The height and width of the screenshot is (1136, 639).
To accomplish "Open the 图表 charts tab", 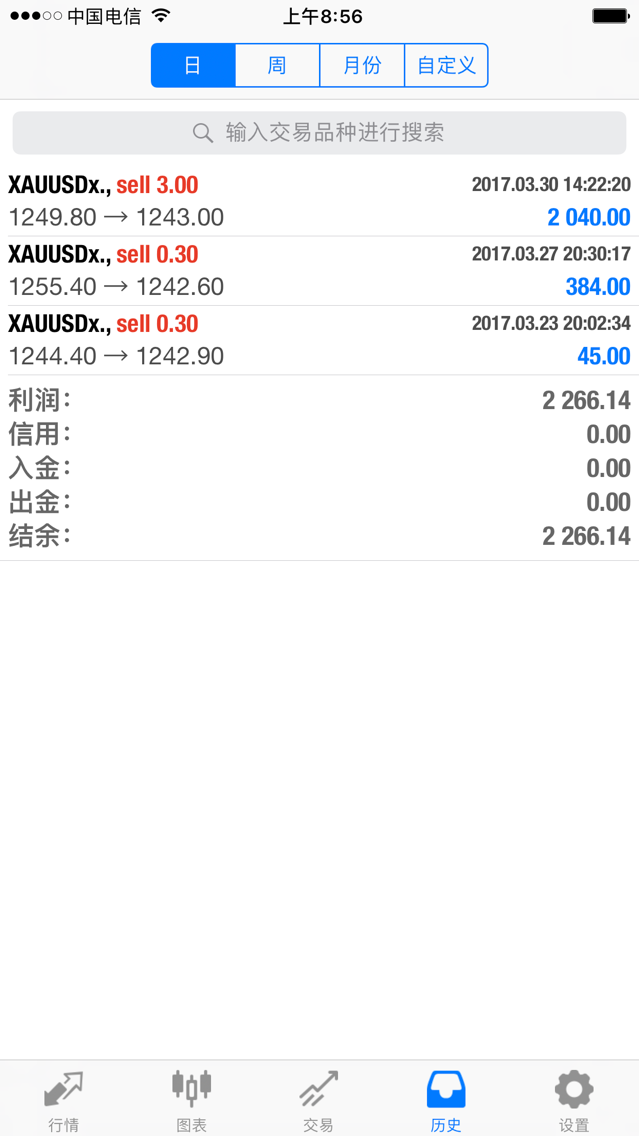I will tap(191, 1099).
